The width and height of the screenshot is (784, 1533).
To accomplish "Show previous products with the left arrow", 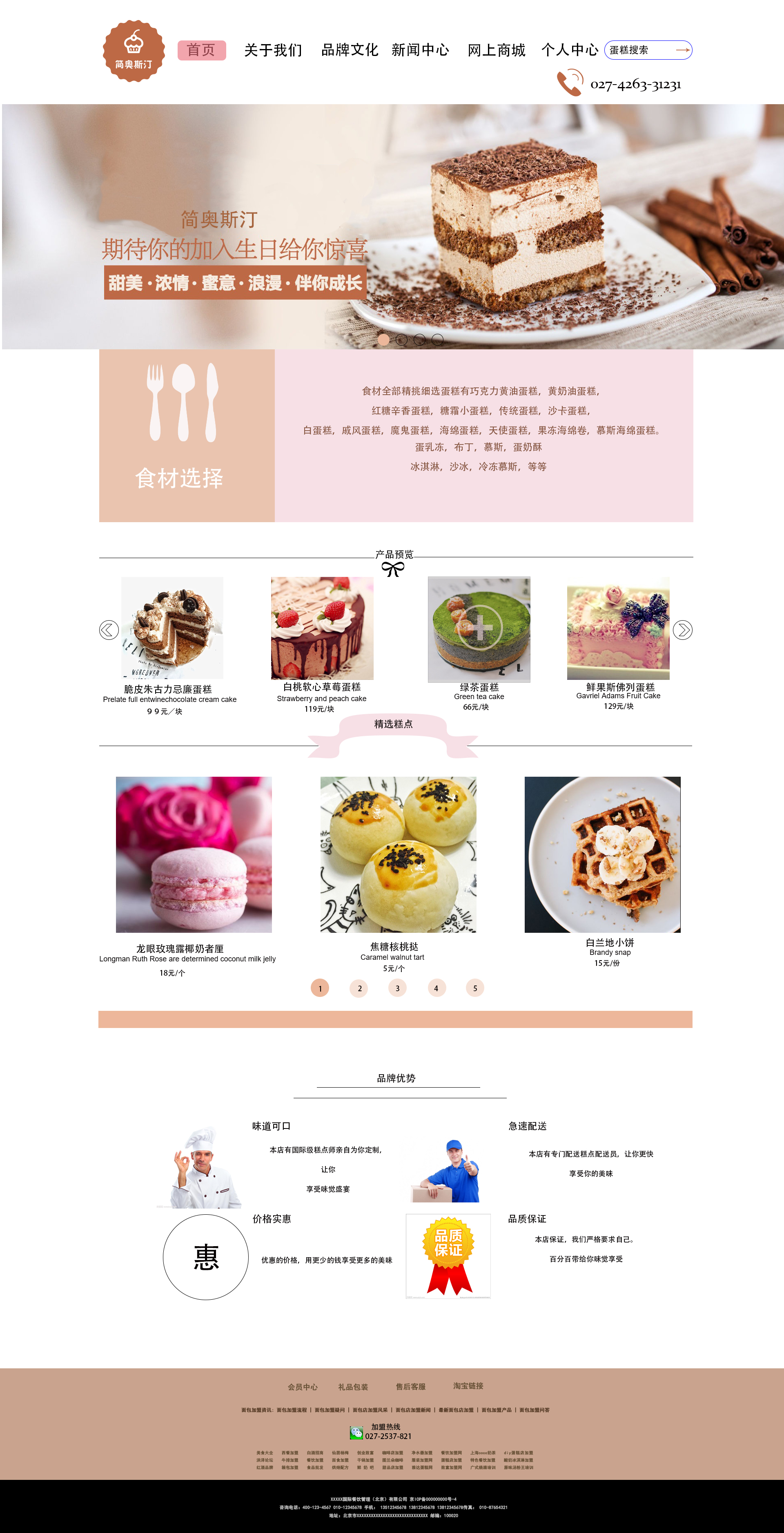I will 109,630.
